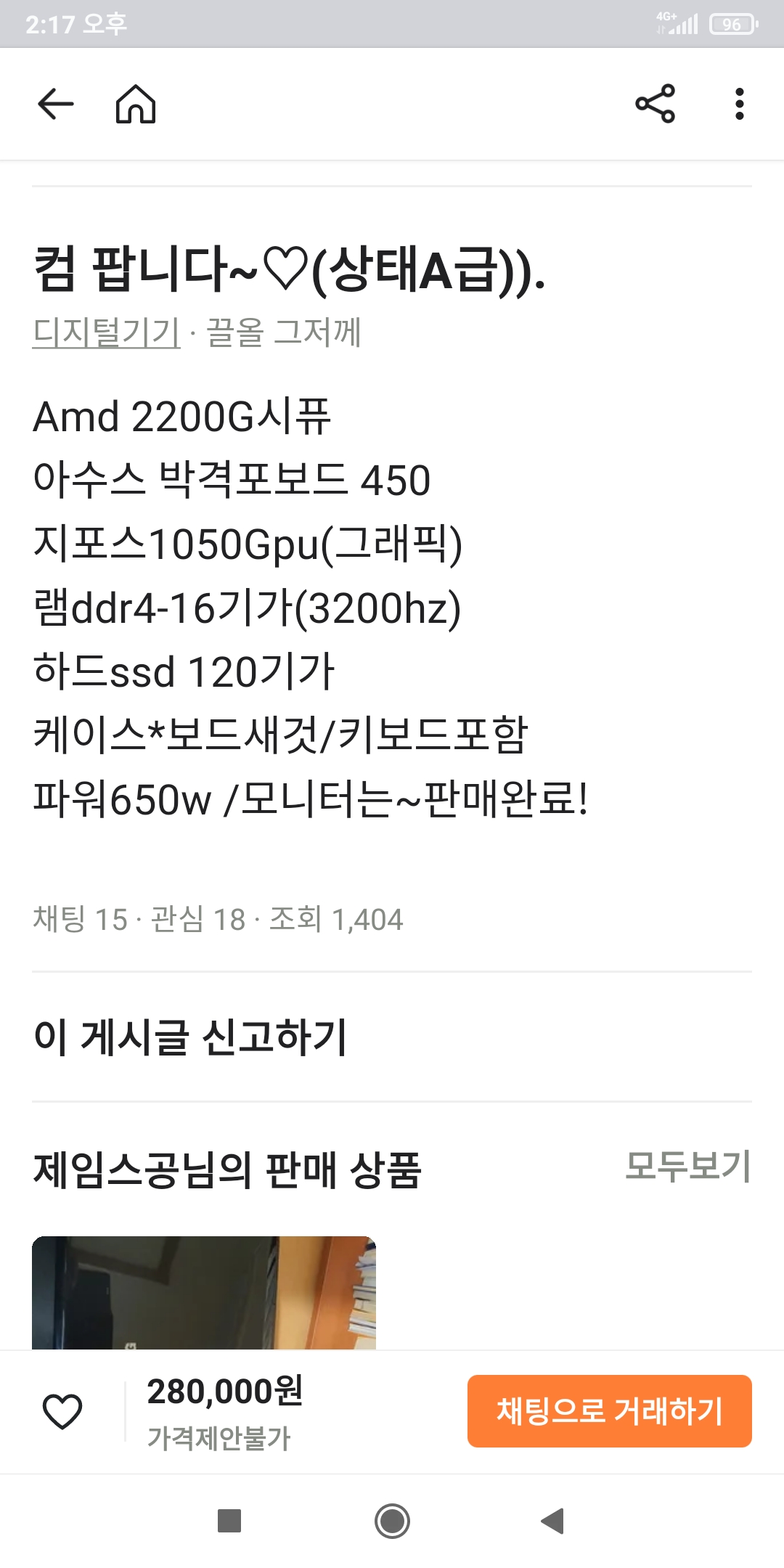Start chat via 채팅으로 거래하기
This screenshot has height=1568, width=784.
click(x=610, y=1411)
